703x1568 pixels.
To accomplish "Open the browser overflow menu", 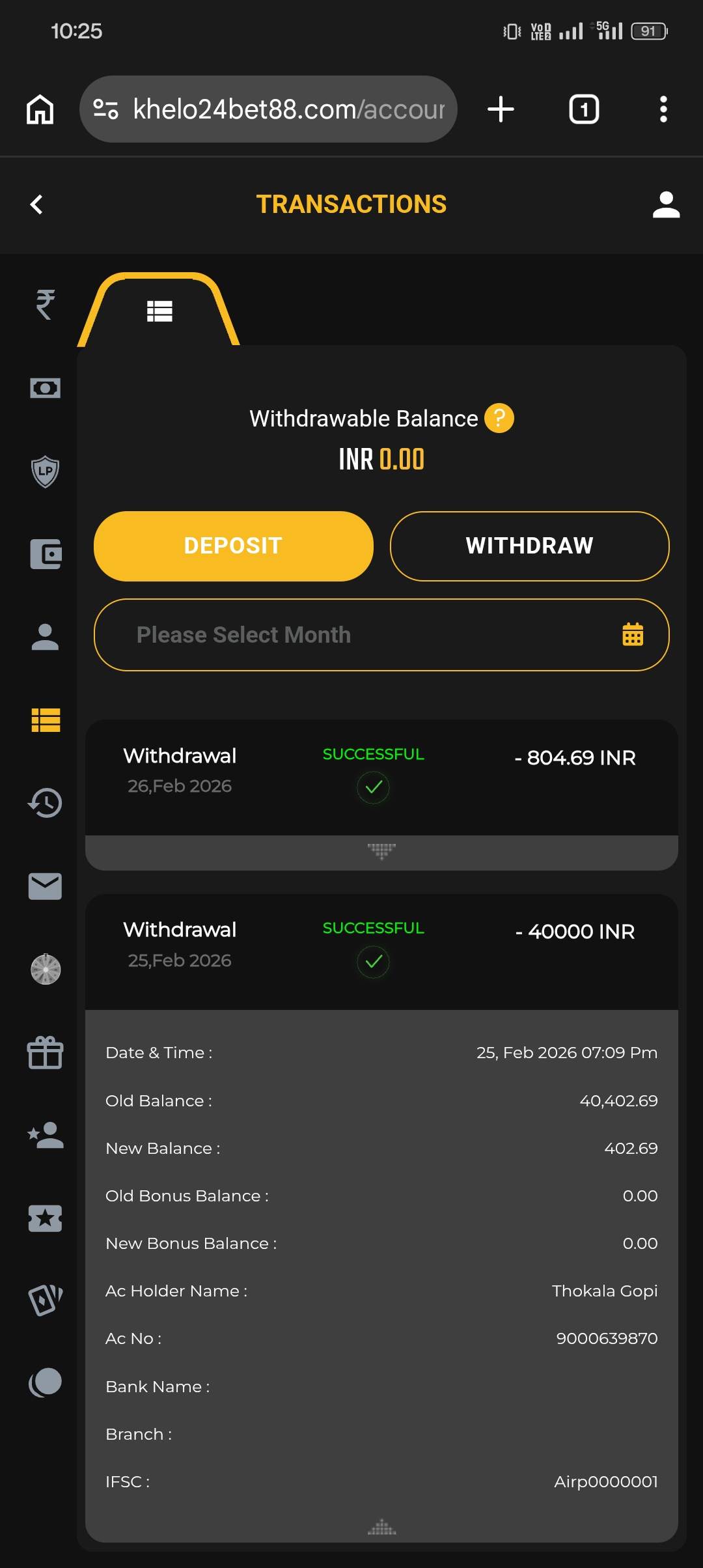I will tap(663, 109).
